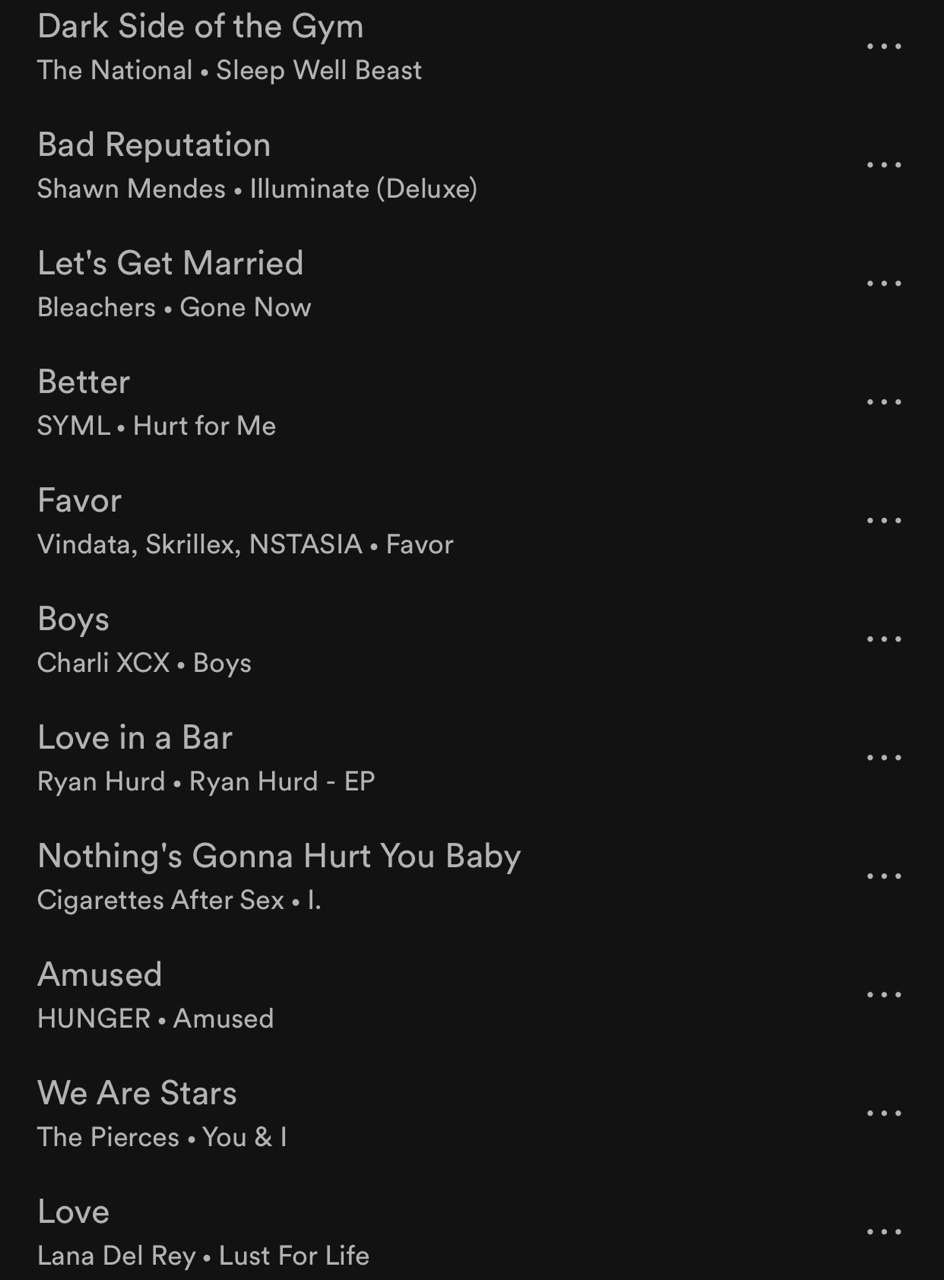Play Favor by Vindata, Skrillex, NSTASIA
This screenshot has width=944, height=1280.
pyautogui.click(x=80, y=501)
